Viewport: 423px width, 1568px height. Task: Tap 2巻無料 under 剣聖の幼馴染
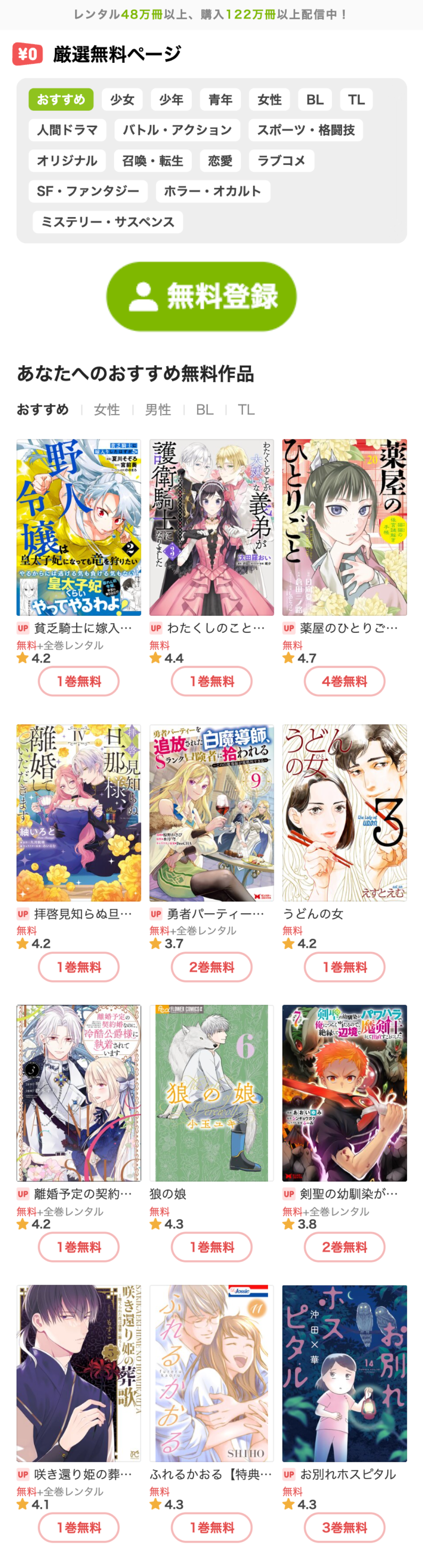(344, 1246)
